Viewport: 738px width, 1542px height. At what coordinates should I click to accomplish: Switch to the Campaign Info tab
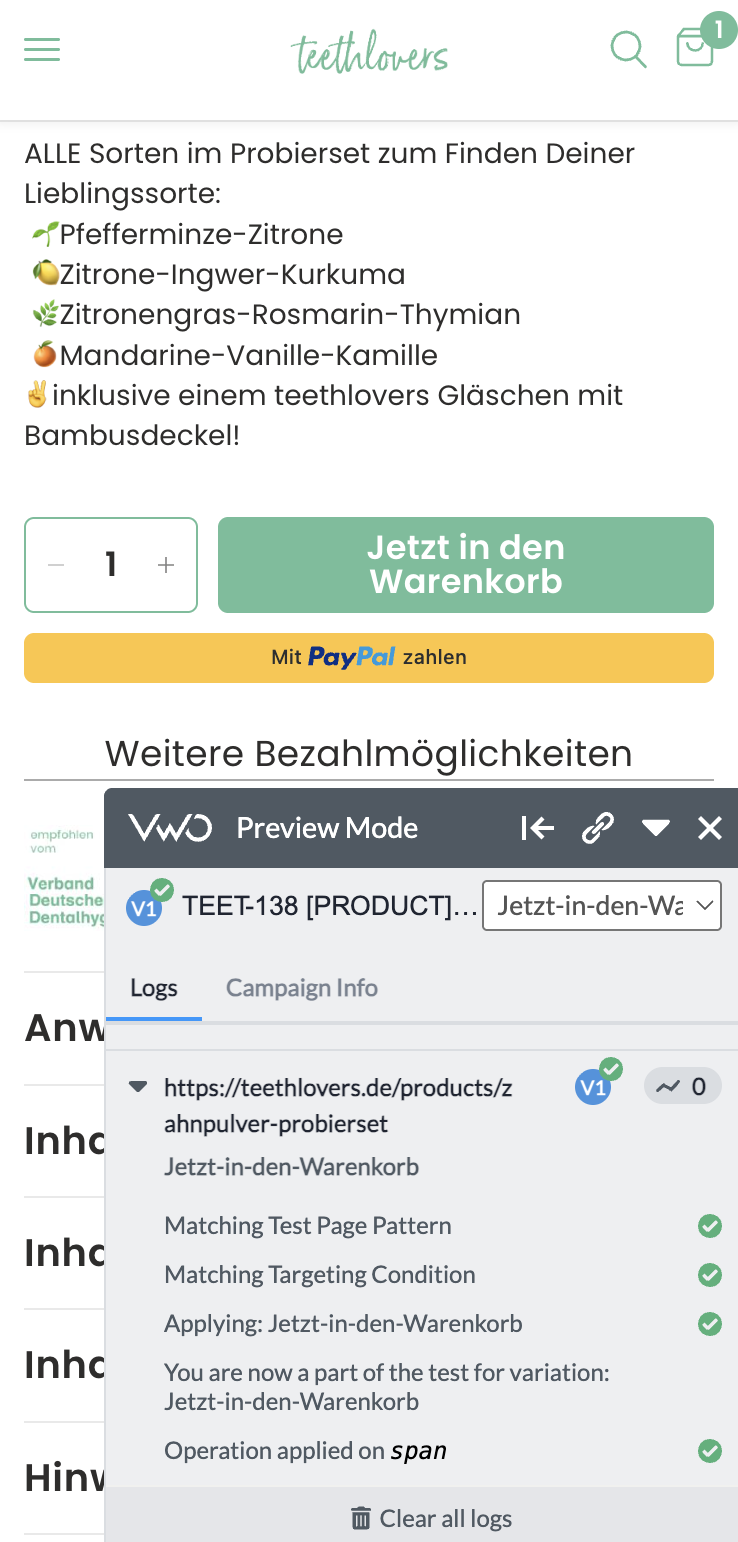click(x=302, y=988)
